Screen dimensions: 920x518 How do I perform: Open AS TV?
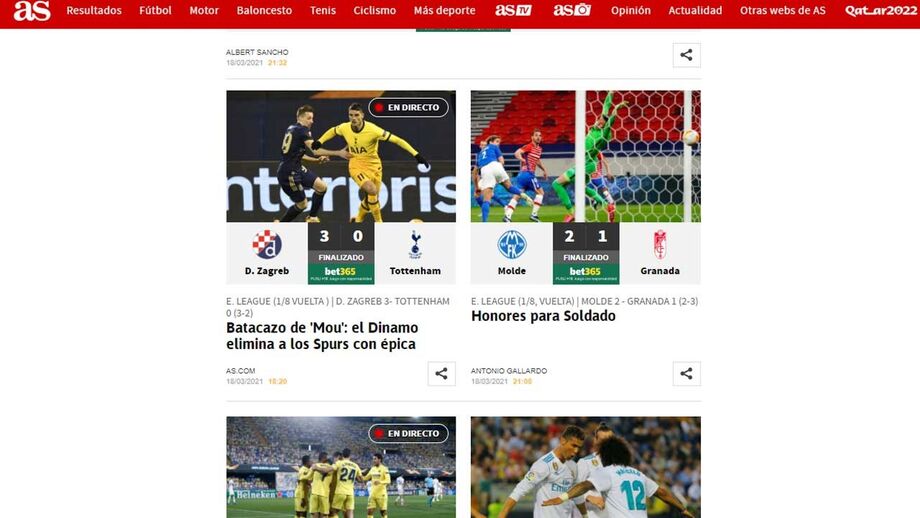513,11
